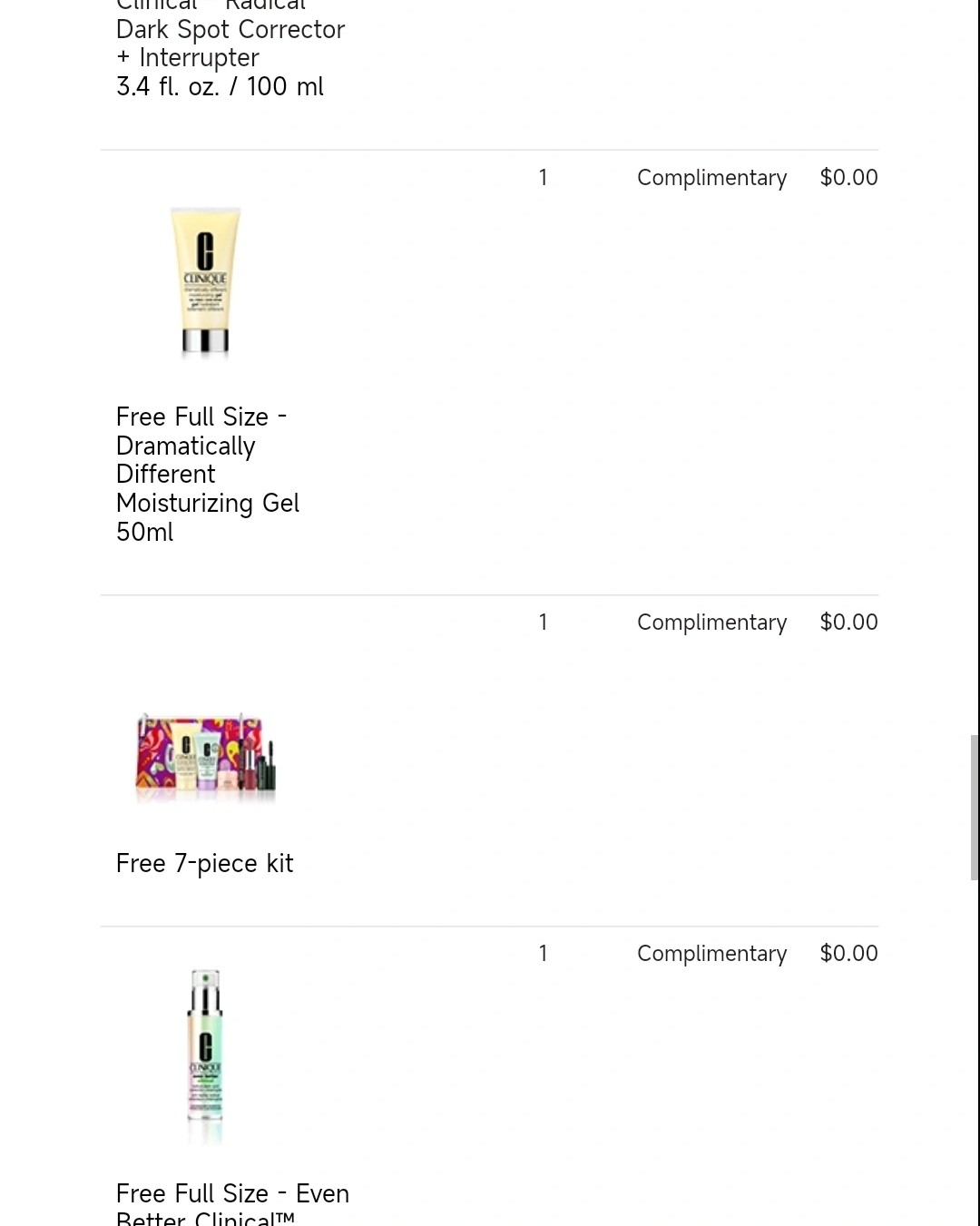Tap the Dark Spot Corrector + Interrupter title
This screenshot has width=980, height=1226.
click(230, 44)
